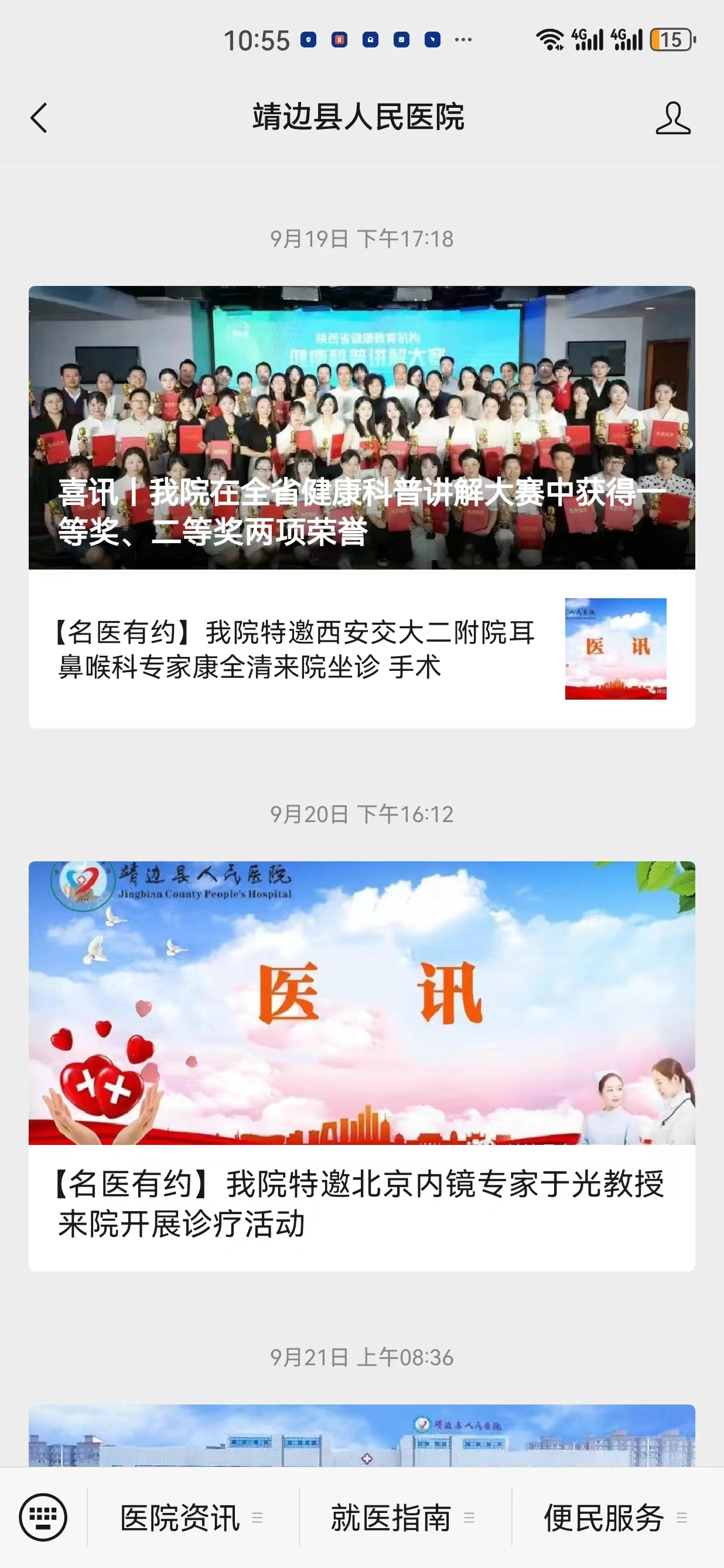Viewport: 724px width, 1568px height.
Task: Expand the 便民服务 menu
Action: (x=614, y=1517)
